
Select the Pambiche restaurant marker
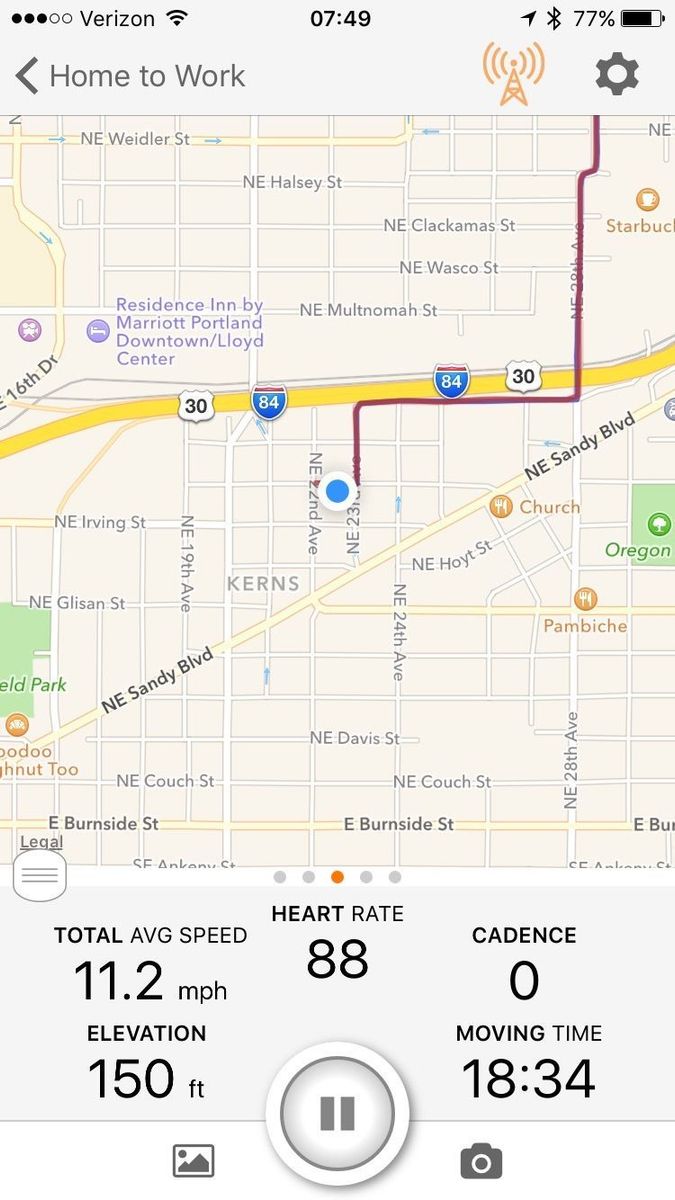586,600
